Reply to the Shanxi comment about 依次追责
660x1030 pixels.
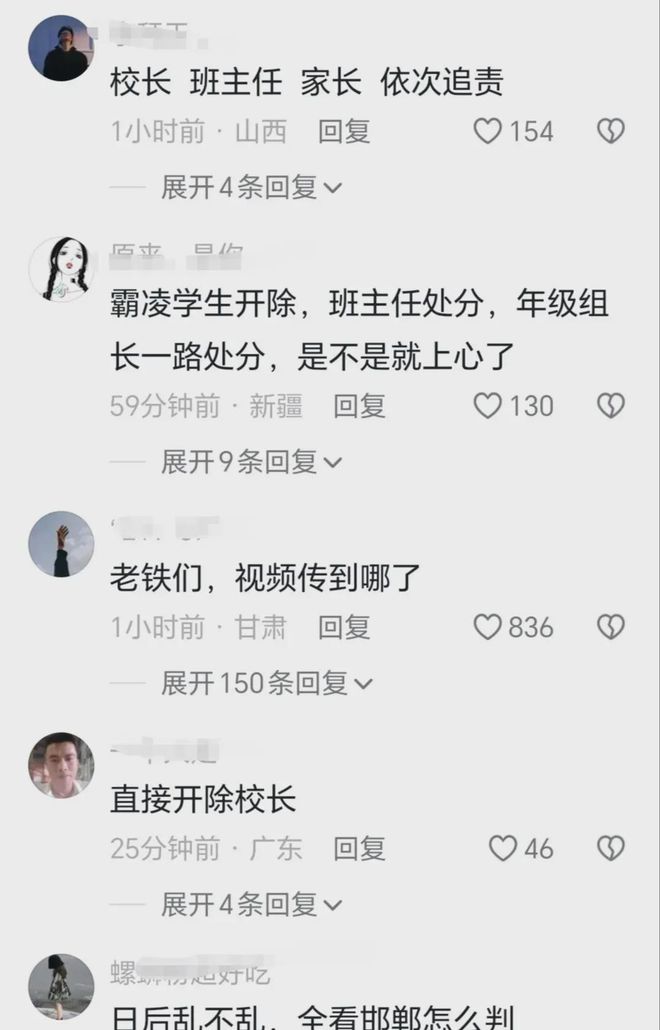pyautogui.click(x=344, y=131)
